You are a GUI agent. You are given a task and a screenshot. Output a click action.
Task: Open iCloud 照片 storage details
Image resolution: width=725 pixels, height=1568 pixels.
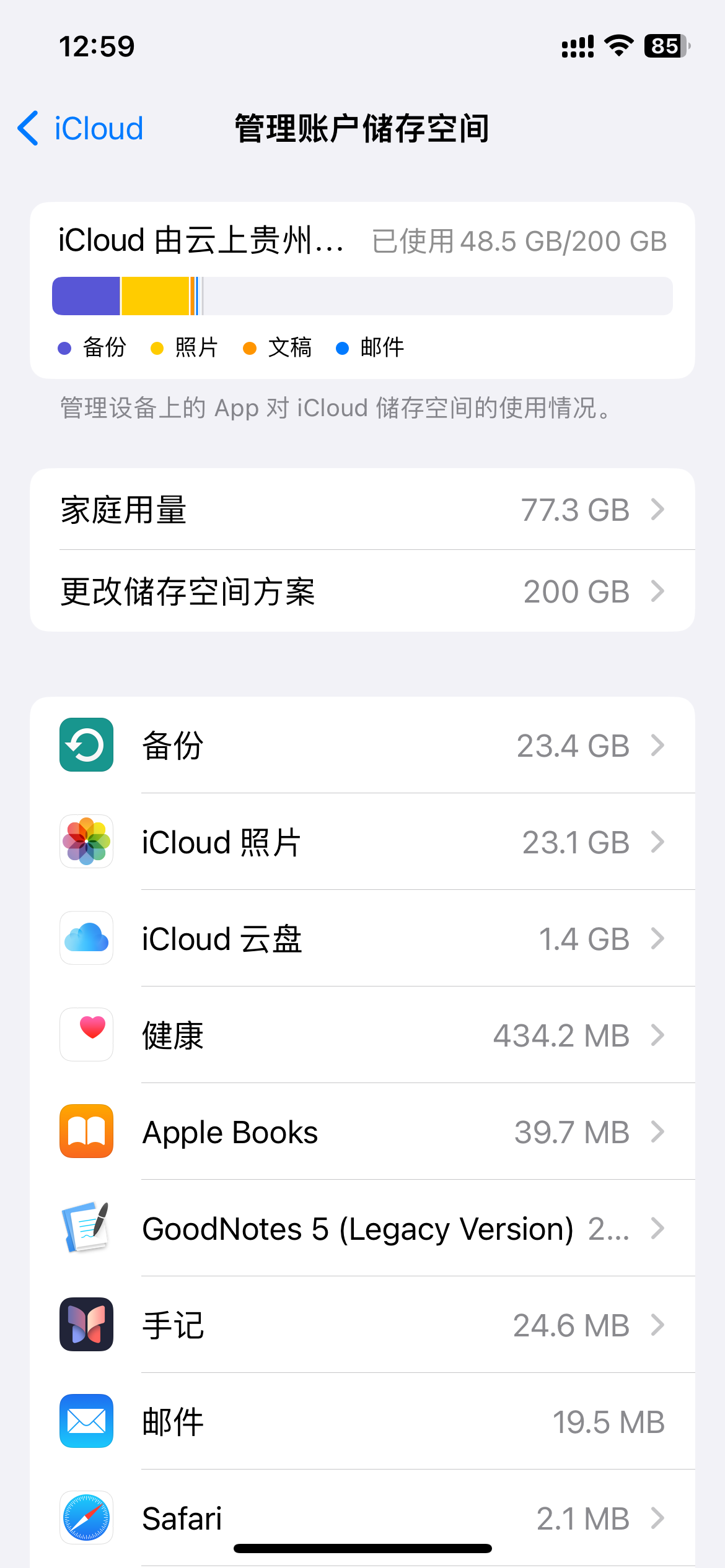(x=362, y=842)
